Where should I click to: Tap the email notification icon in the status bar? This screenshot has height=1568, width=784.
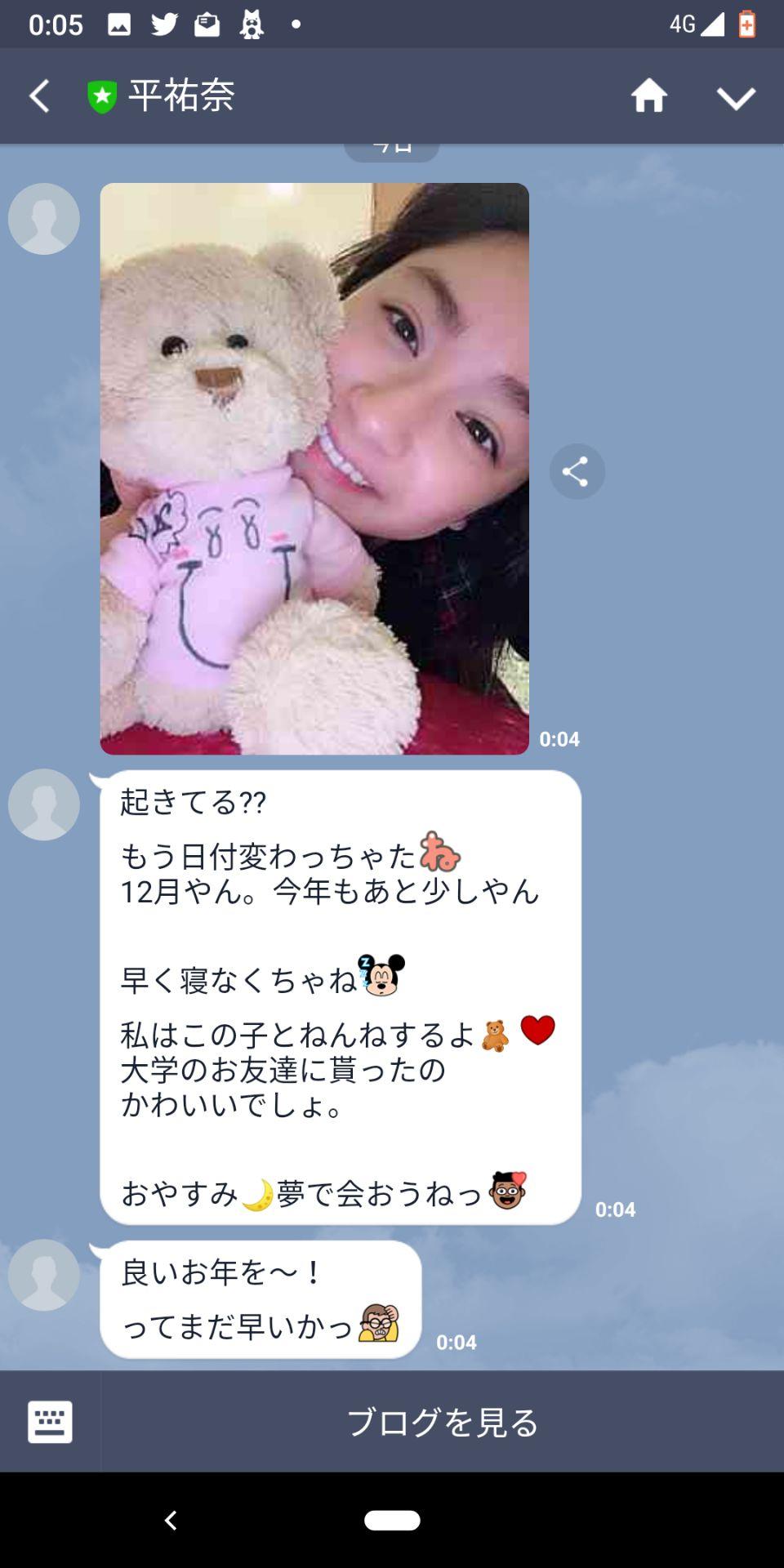207,23
